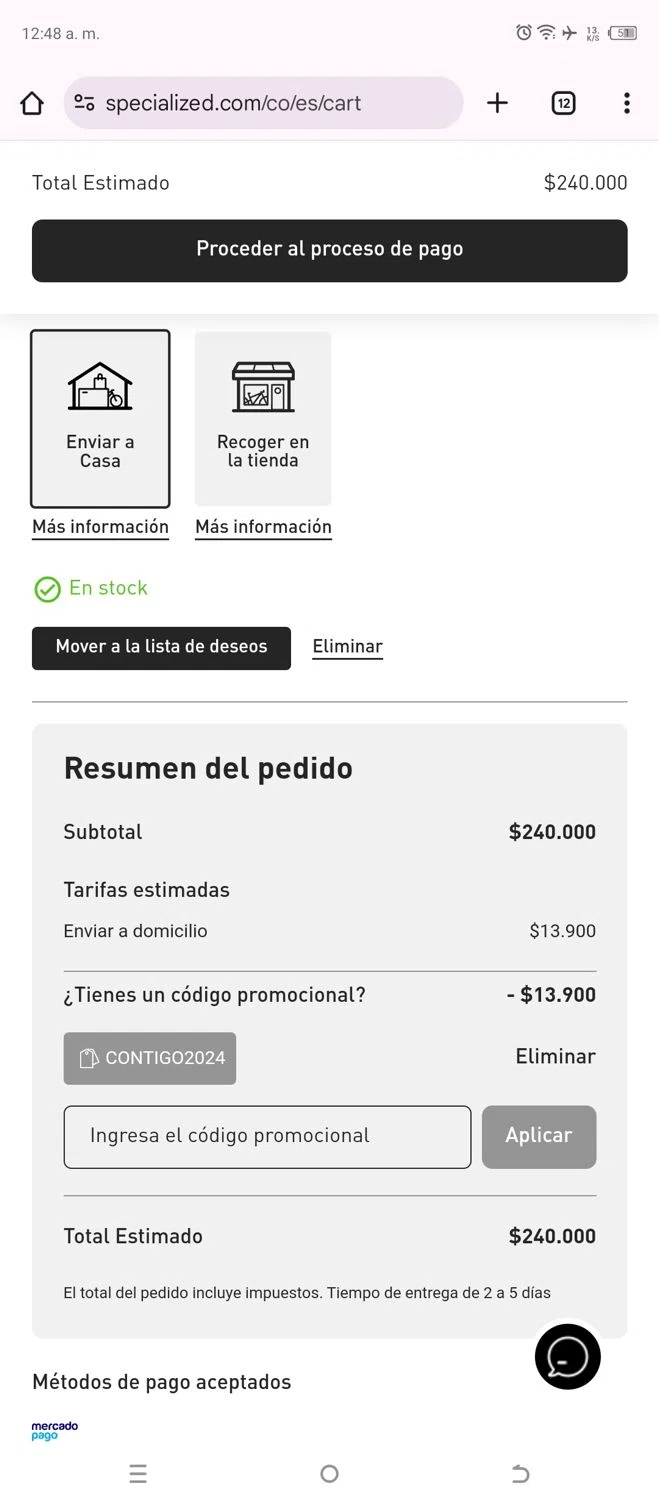
Task: Select the Enviar a Casa delivery option
Action: click(x=100, y=418)
